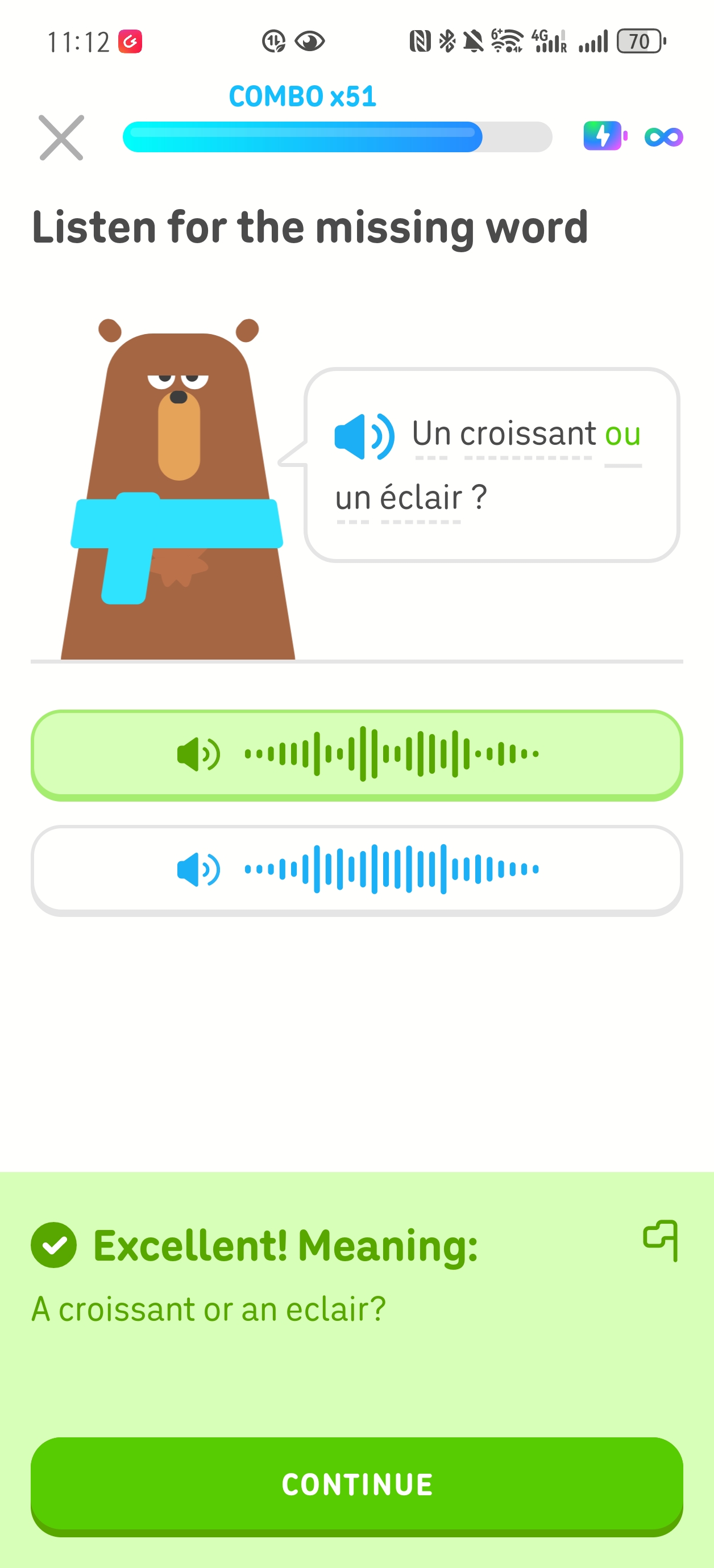Tap CONTINUE to proceed
The width and height of the screenshot is (714, 1568).
coord(357,1484)
